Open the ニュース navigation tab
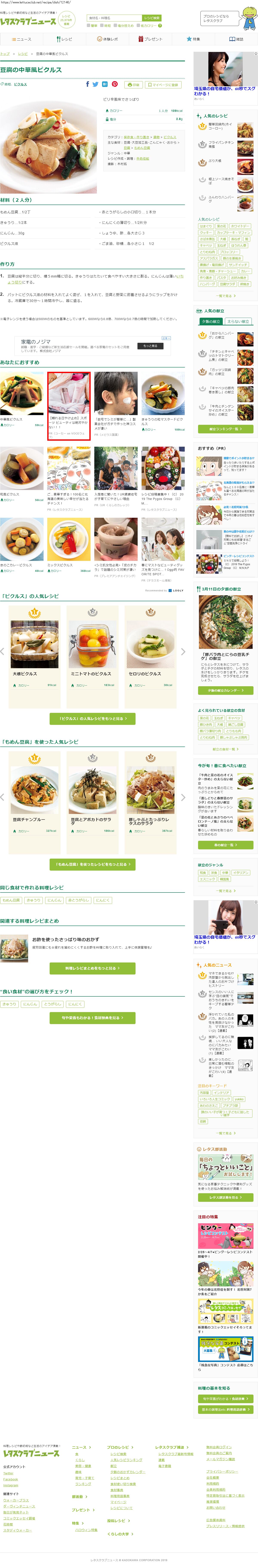Image resolution: width=258 pixels, height=1568 pixels. point(22,39)
